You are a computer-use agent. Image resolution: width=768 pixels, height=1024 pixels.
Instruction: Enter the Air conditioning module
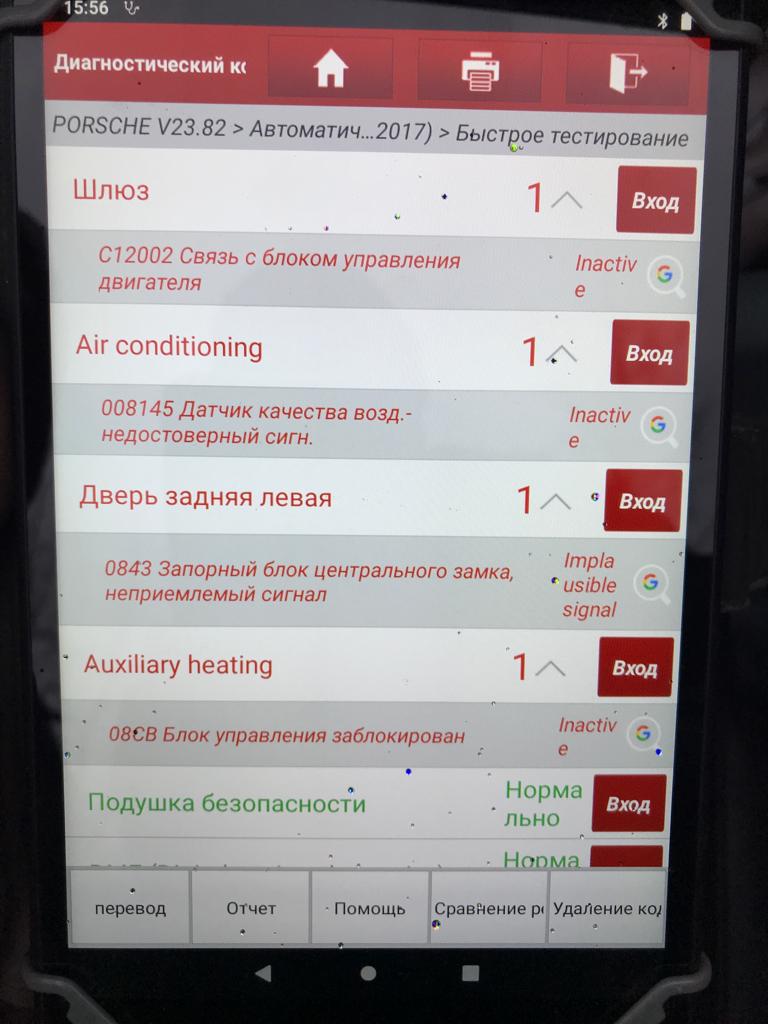pyautogui.click(x=649, y=354)
